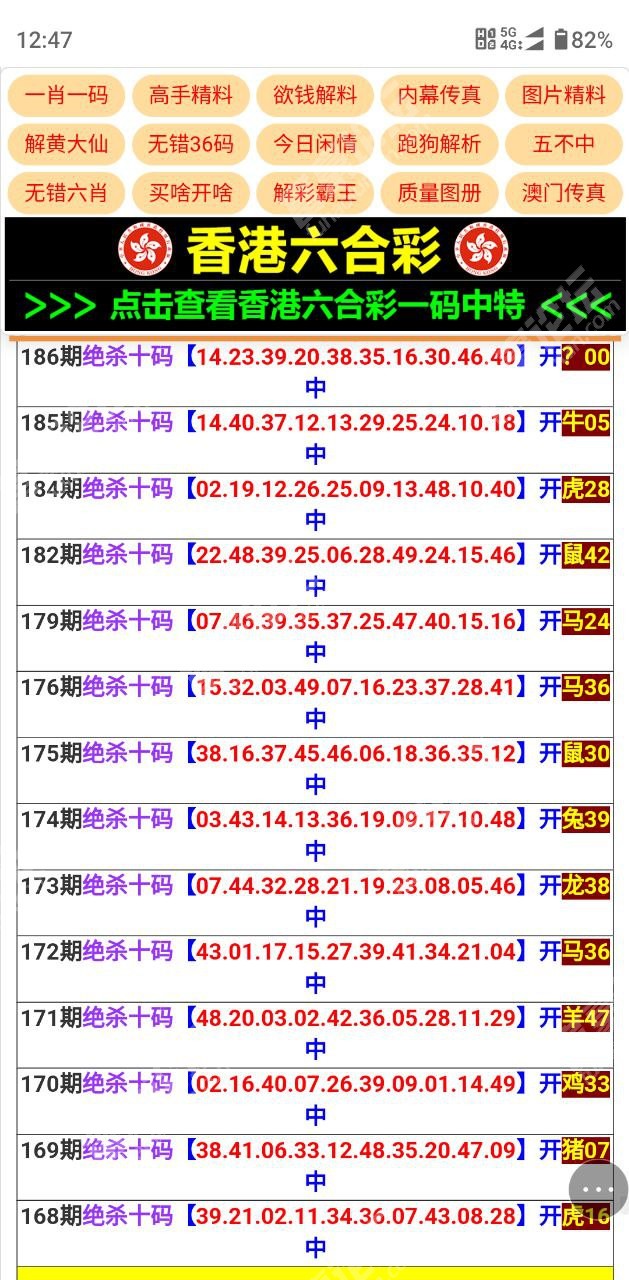Open 澳门传真 section
This screenshot has height=1280, width=629.
(564, 191)
